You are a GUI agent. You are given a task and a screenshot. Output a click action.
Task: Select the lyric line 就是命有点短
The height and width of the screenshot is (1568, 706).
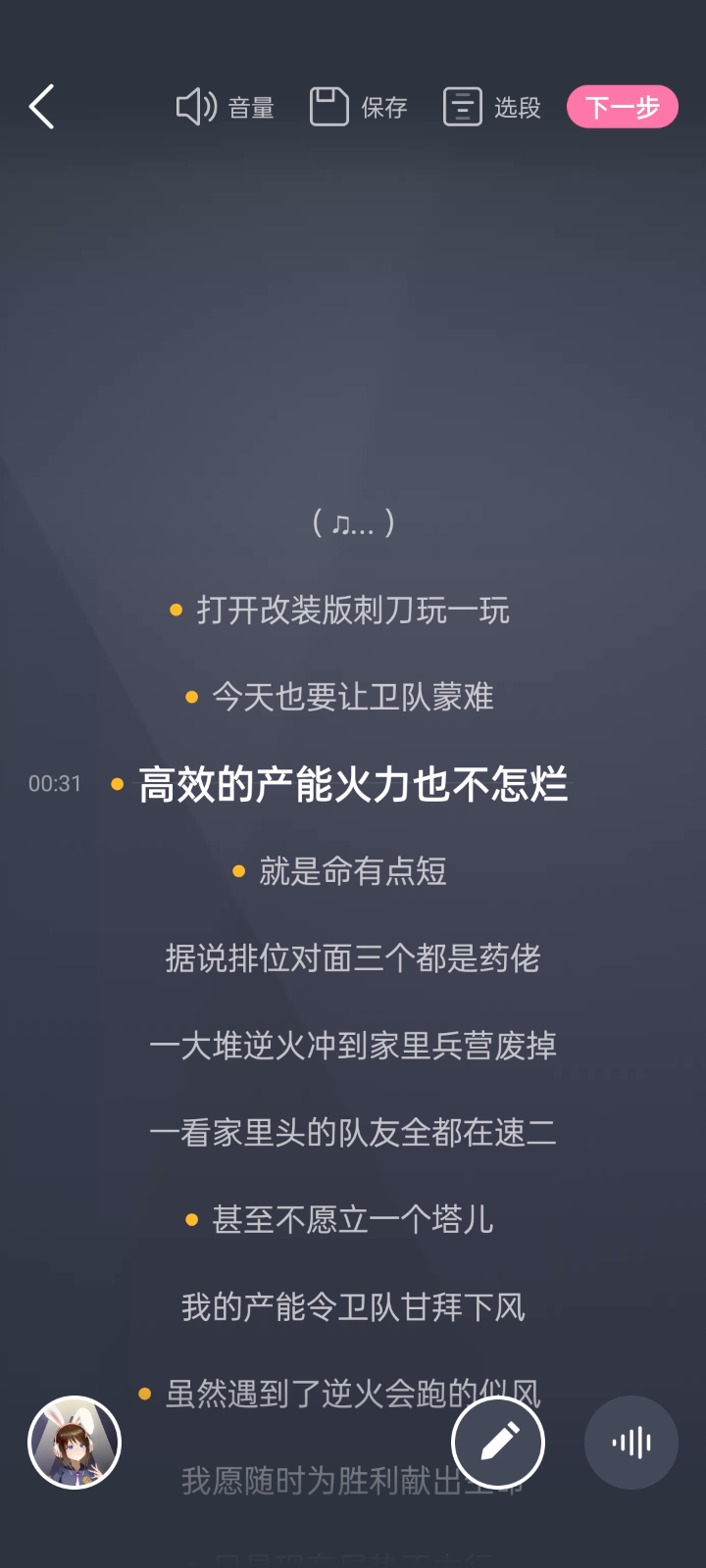[353, 871]
